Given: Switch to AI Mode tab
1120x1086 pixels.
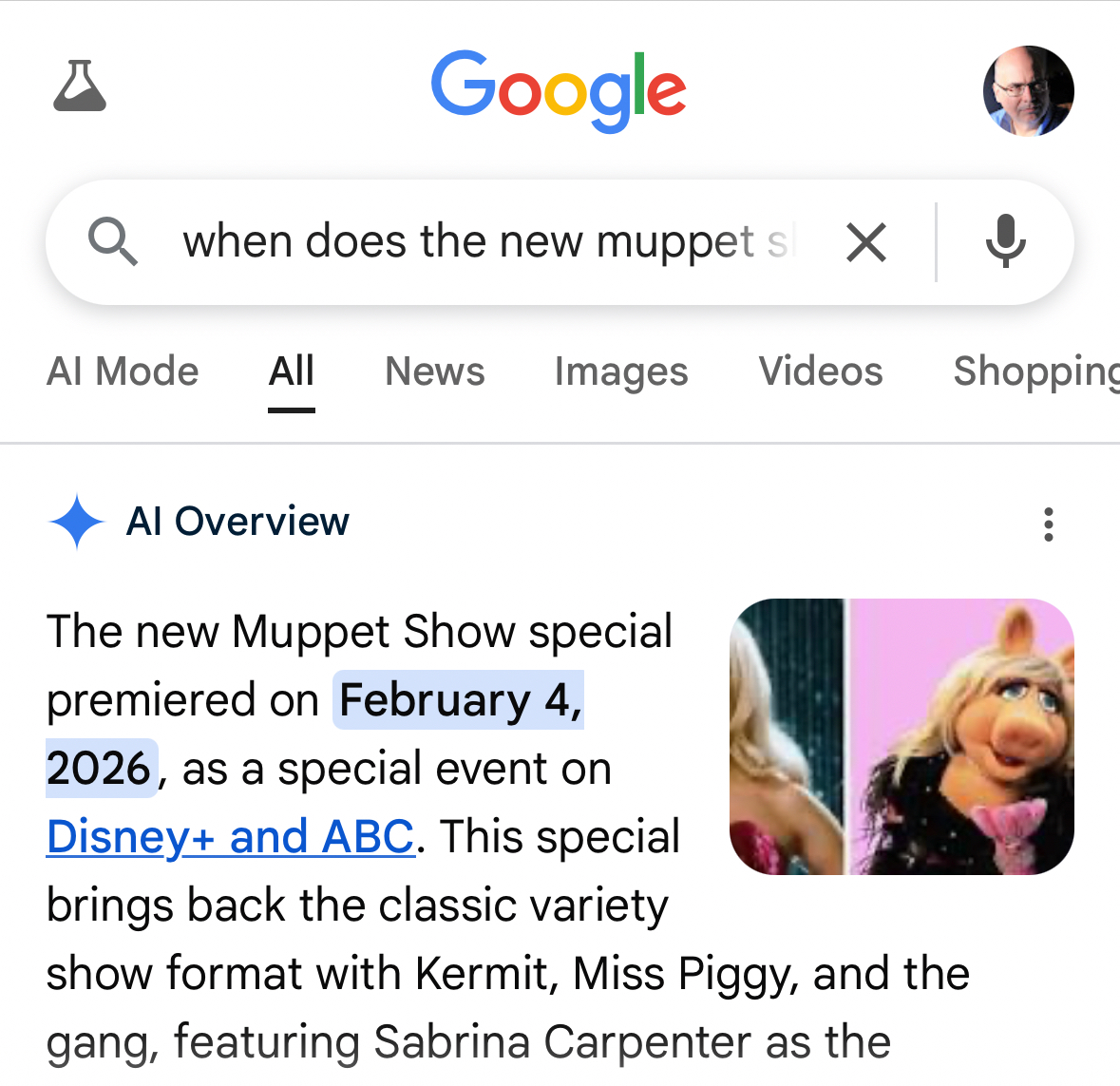Looking at the screenshot, I should click(x=123, y=372).
